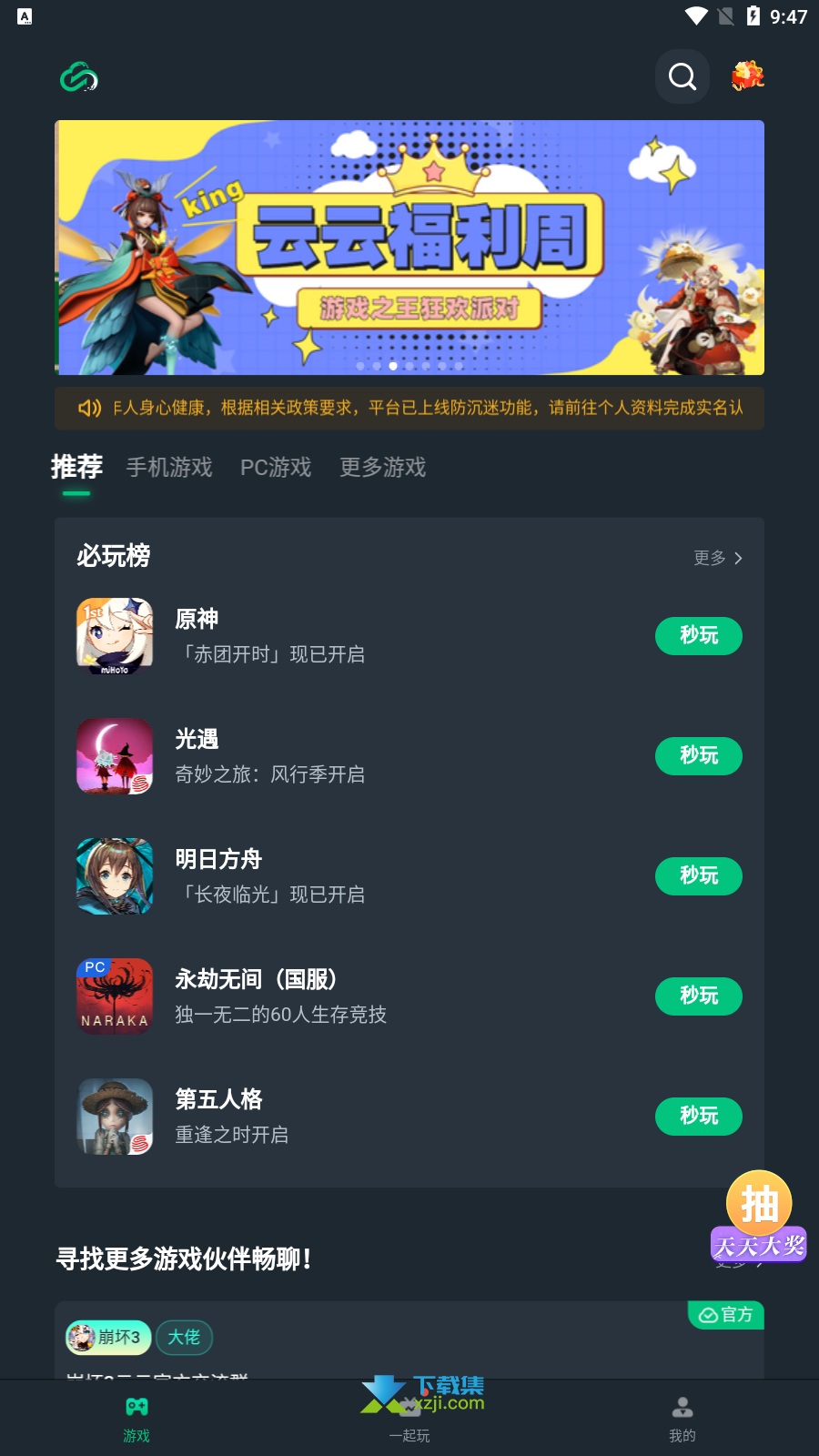Open 更多 for the 必玩榜 list
This screenshot has height=1456, width=819.
tap(718, 558)
